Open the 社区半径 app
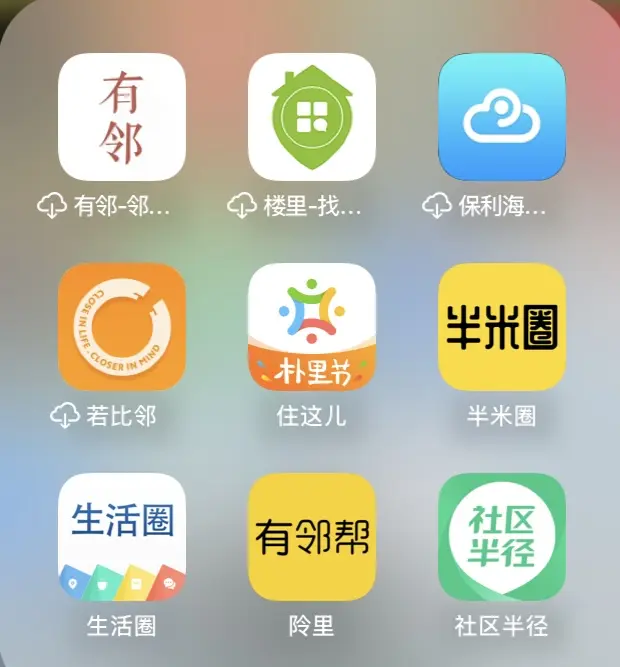 pyautogui.click(x=501, y=537)
